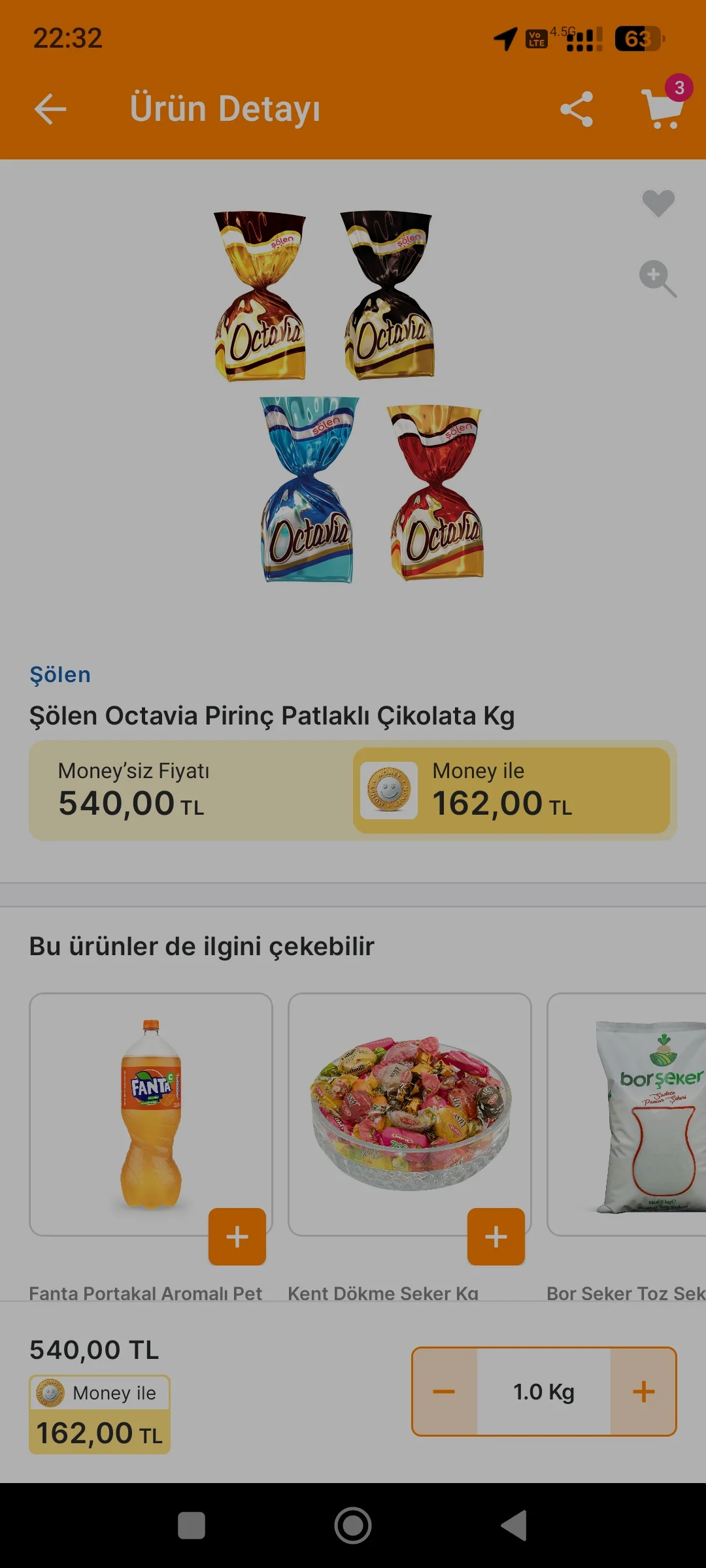The height and width of the screenshot is (1568, 706).
Task: Share this Şölen Octavia product
Action: click(577, 109)
